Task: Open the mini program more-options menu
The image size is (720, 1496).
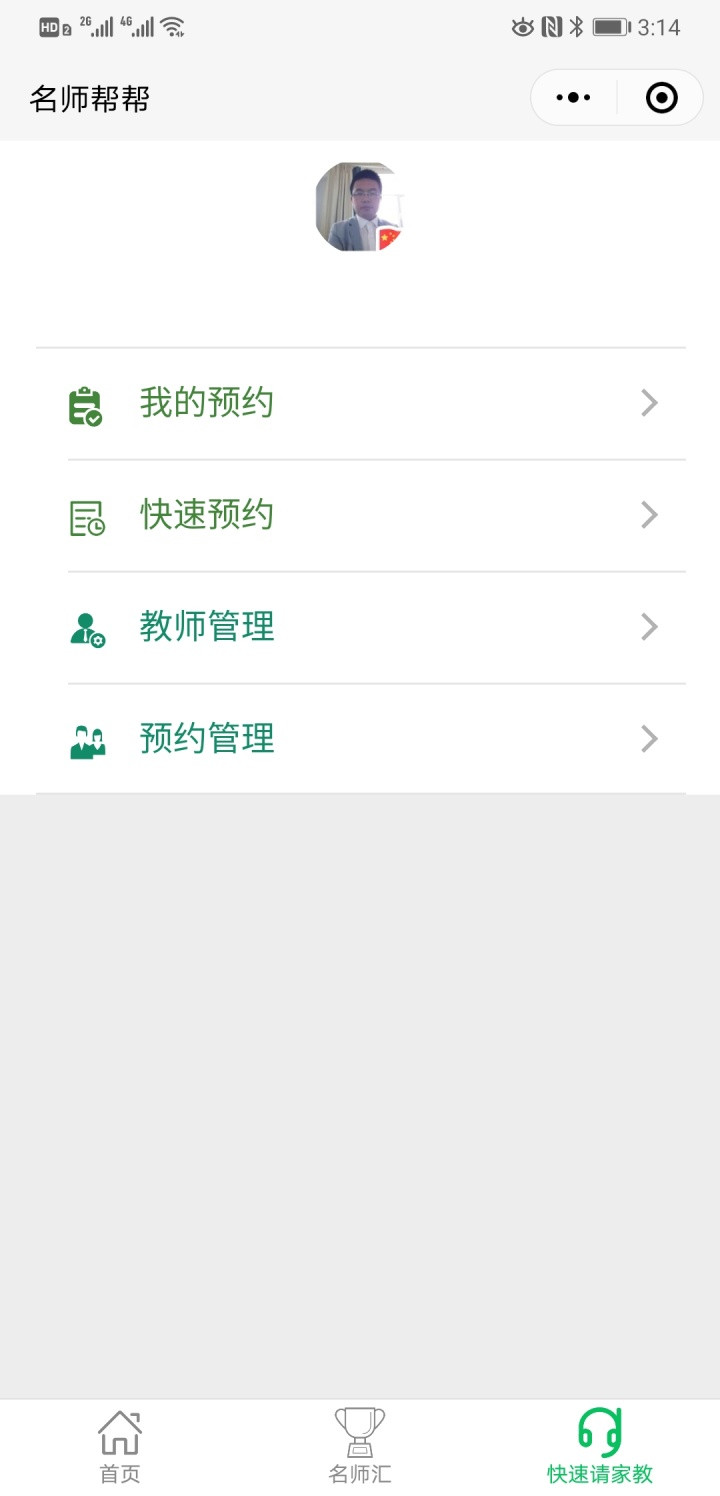Action: [573, 98]
